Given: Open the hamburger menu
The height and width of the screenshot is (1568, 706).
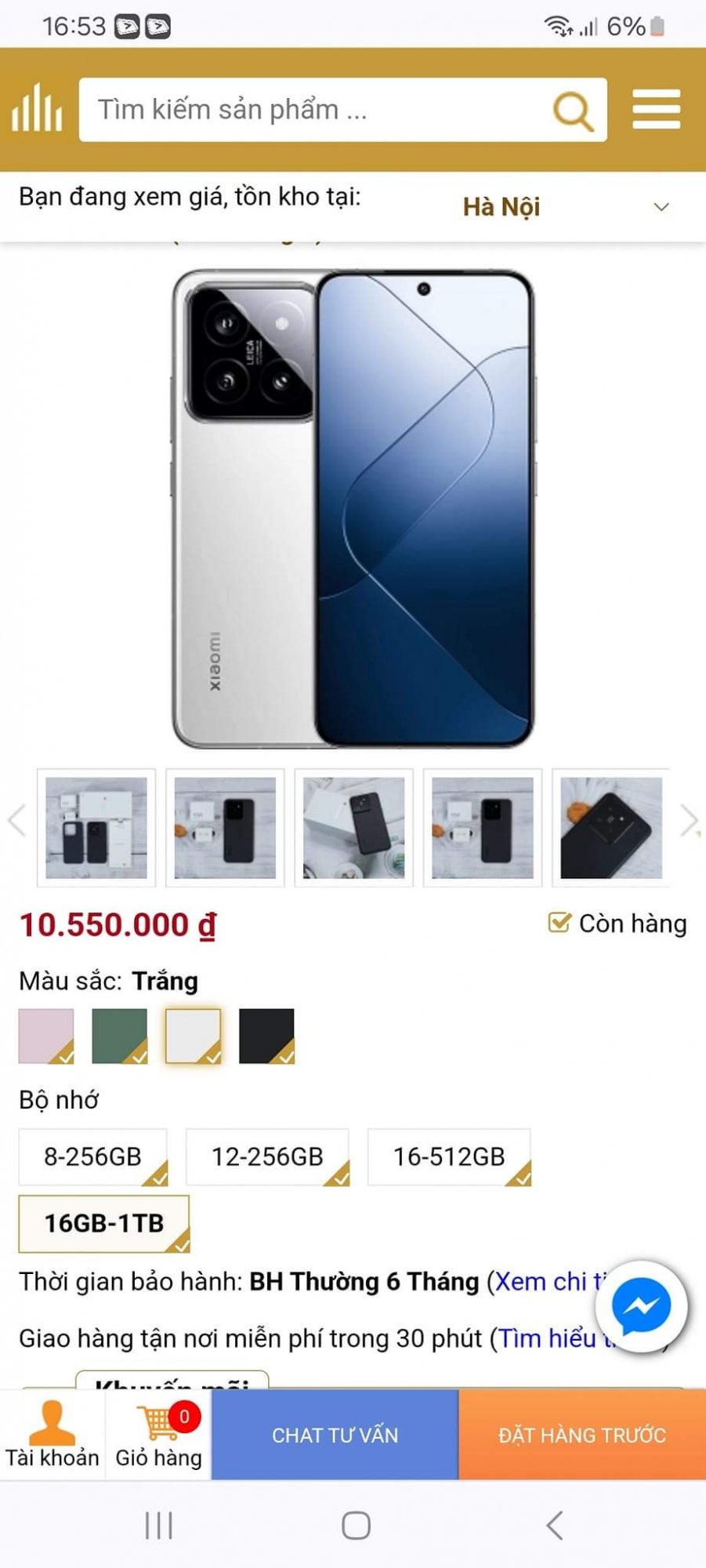Looking at the screenshot, I should (656, 109).
